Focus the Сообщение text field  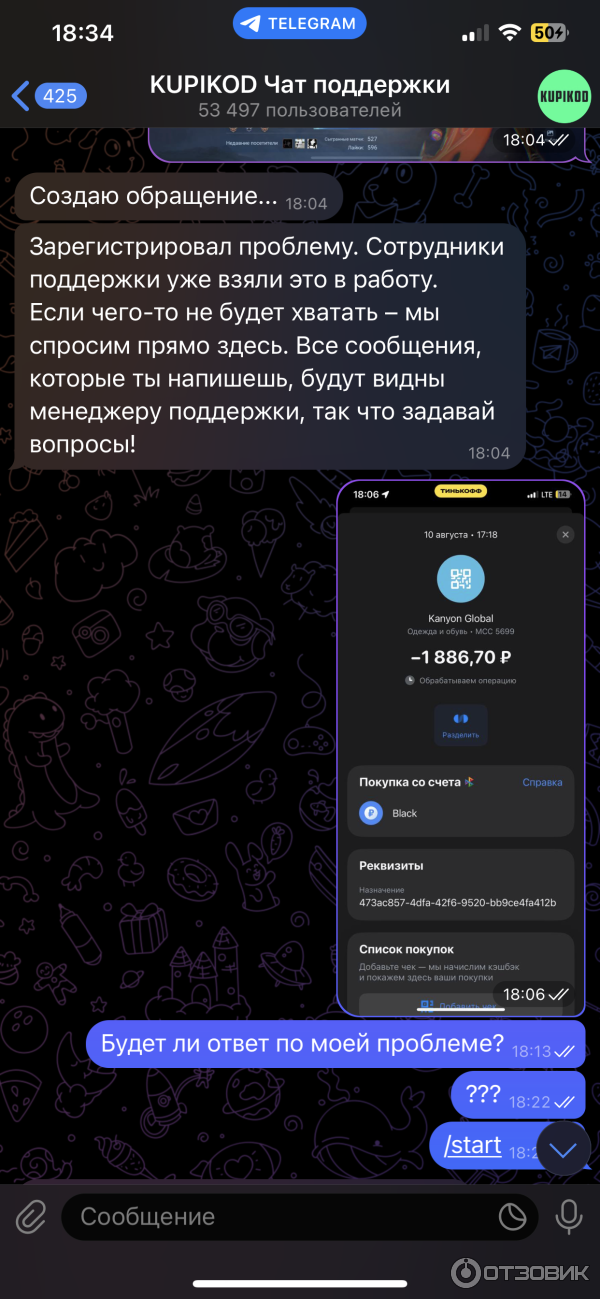(x=280, y=1216)
